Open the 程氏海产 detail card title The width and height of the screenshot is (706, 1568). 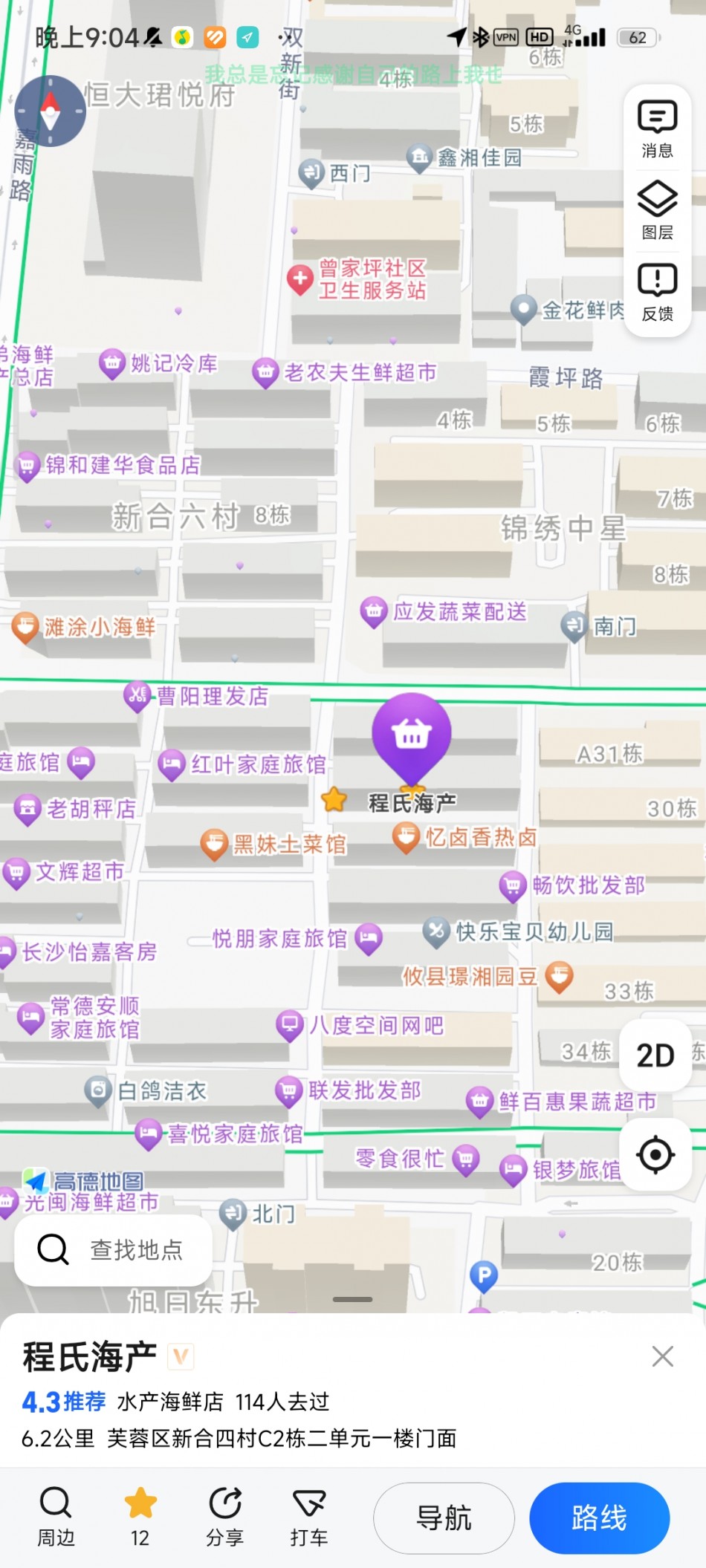pos(90,1357)
